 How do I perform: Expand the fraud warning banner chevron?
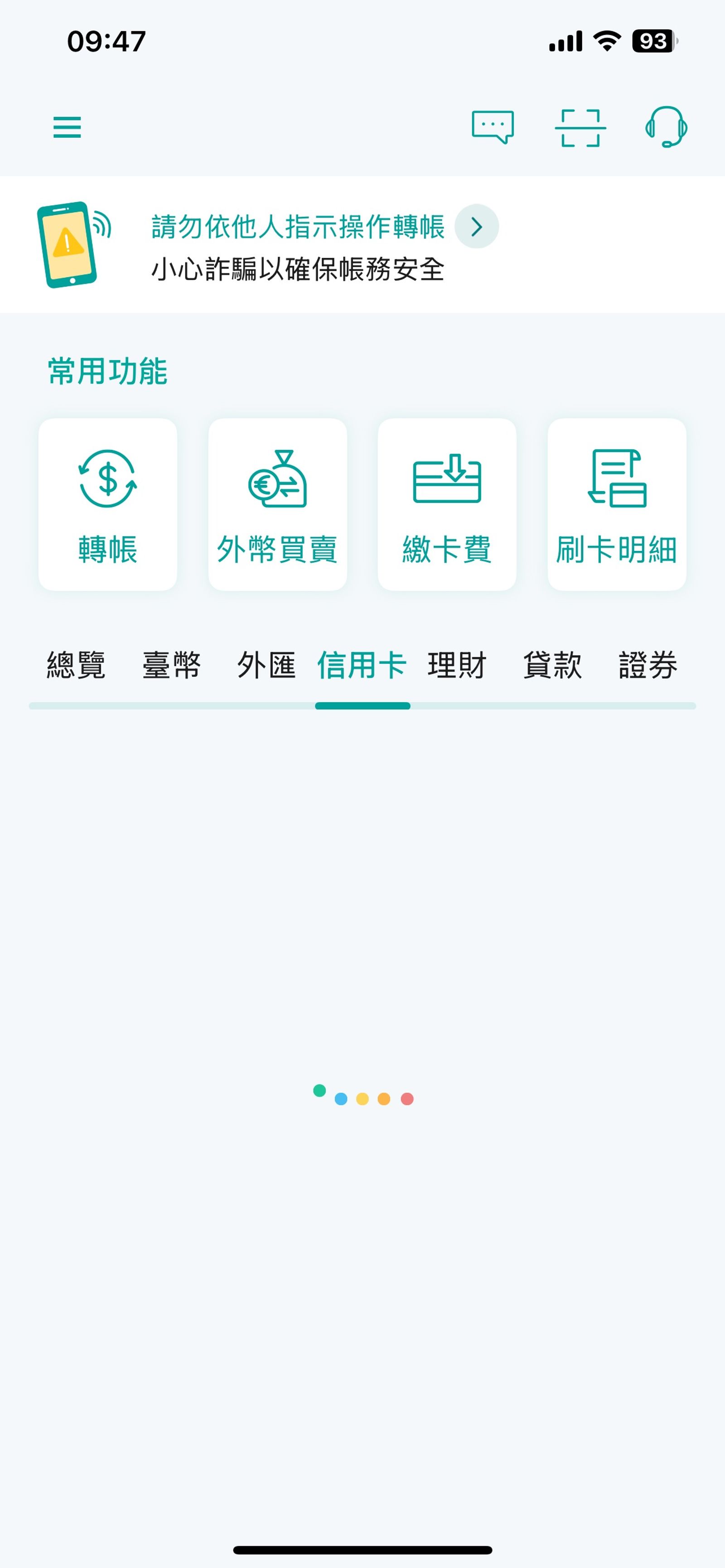click(x=477, y=226)
